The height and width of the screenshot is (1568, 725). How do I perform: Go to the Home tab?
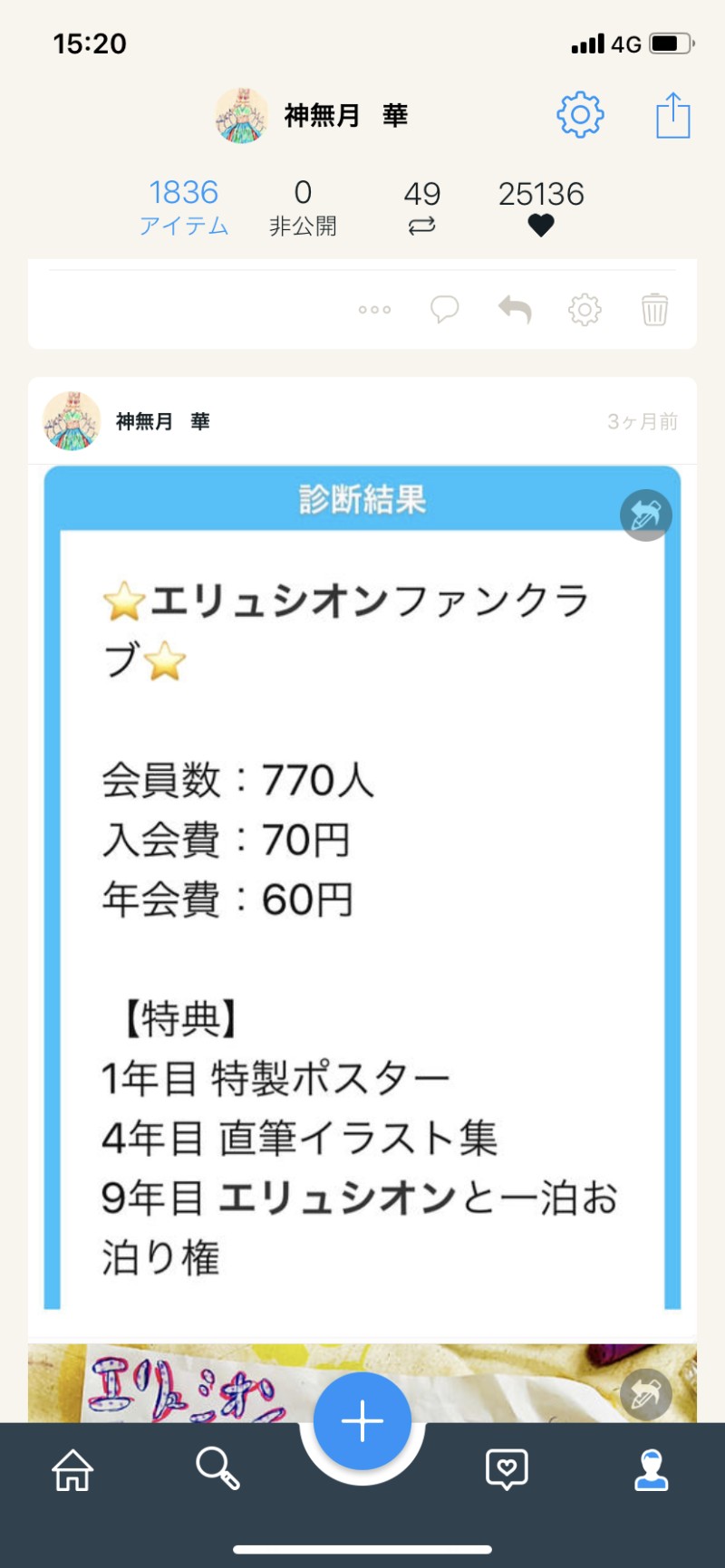click(x=72, y=1469)
